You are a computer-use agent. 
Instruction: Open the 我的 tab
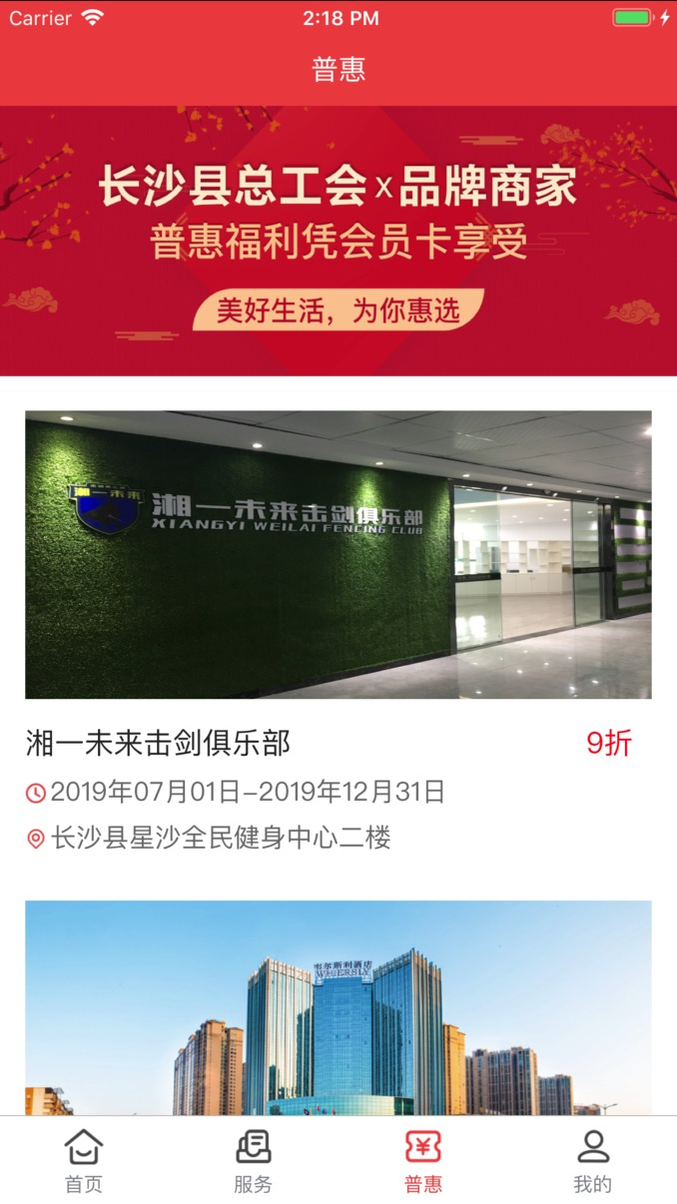click(592, 1161)
